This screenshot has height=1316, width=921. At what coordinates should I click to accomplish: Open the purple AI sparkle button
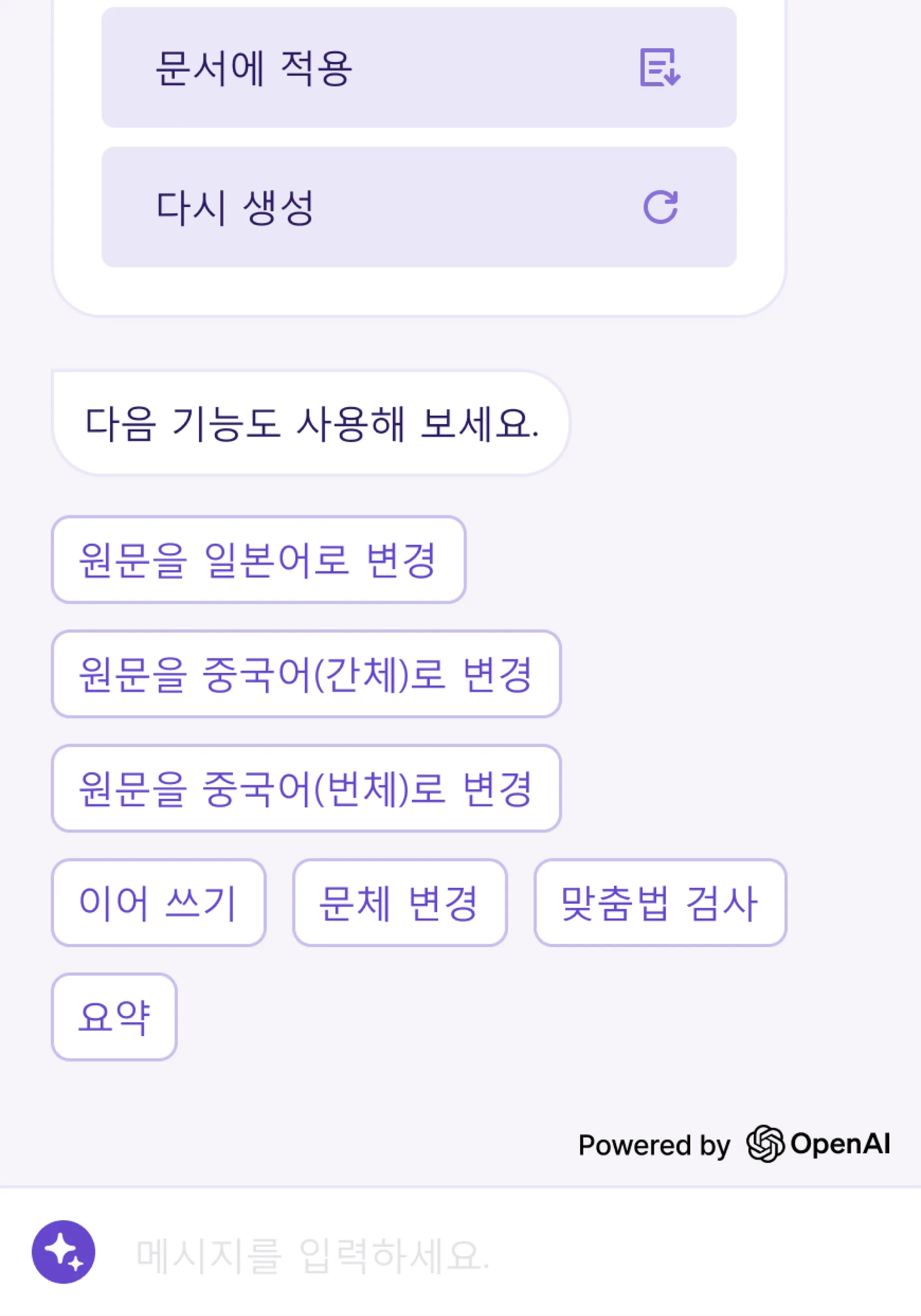pyautogui.click(x=63, y=1253)
